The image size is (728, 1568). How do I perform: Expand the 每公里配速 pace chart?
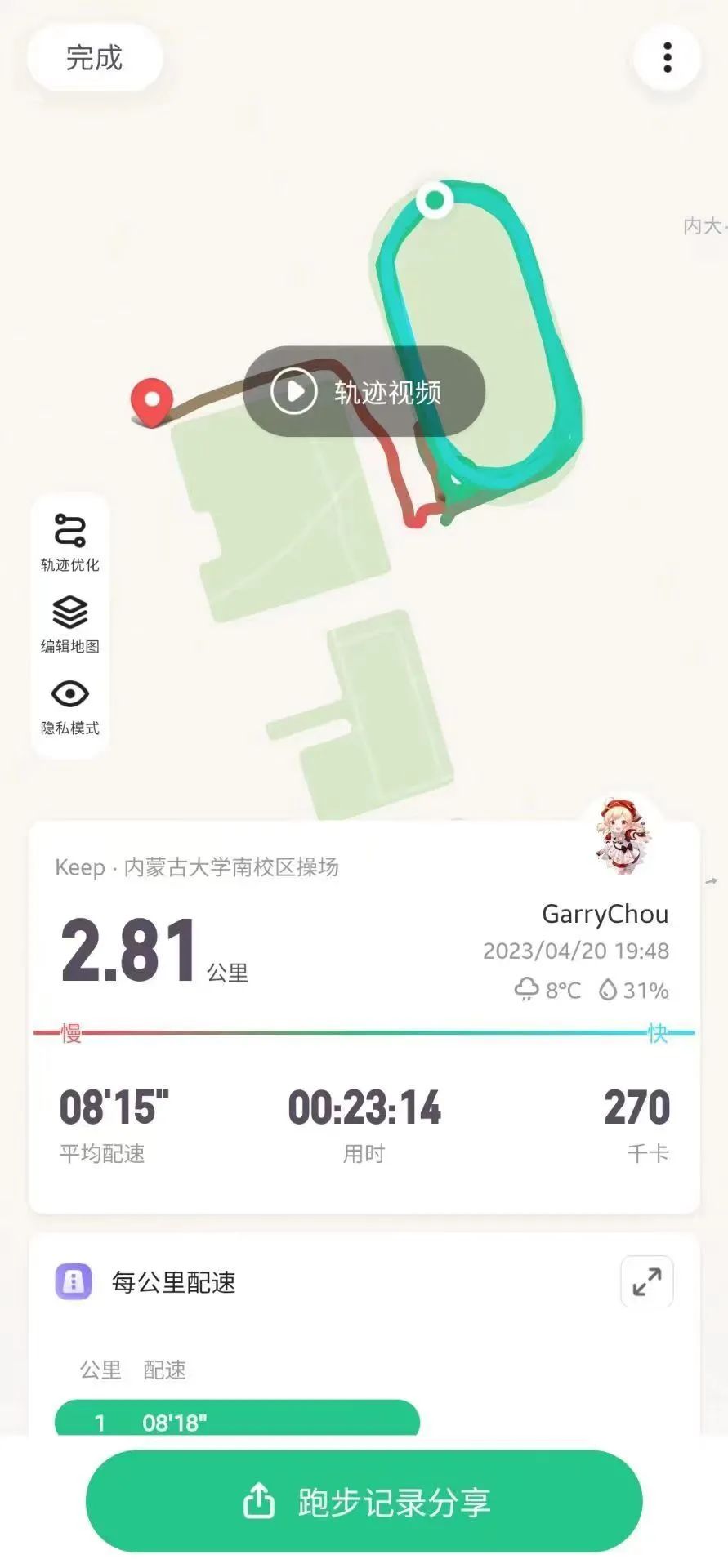pyautogui.click(x=646, y=1281)
